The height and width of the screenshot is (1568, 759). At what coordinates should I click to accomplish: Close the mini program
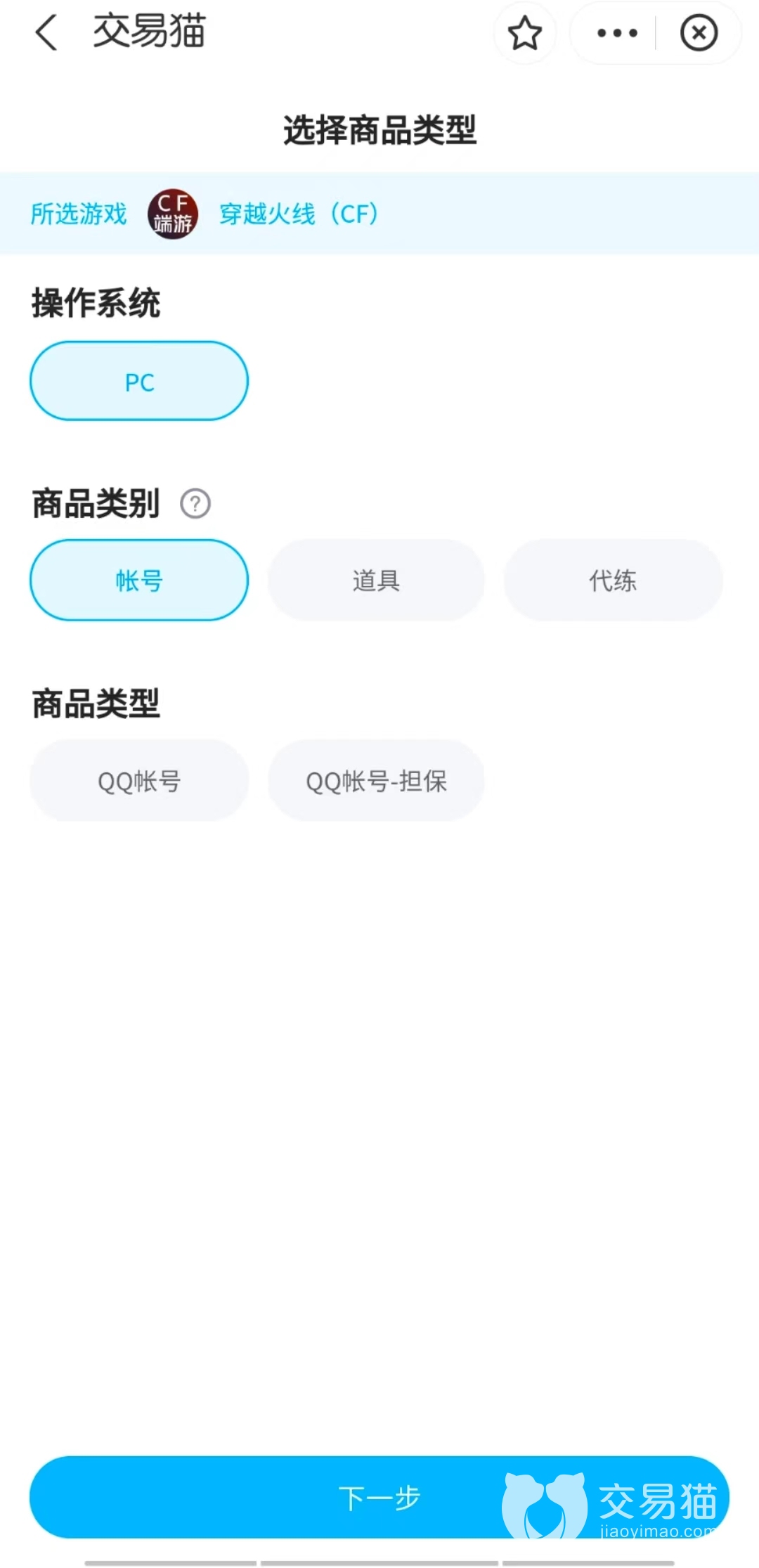tap(699, 33)
